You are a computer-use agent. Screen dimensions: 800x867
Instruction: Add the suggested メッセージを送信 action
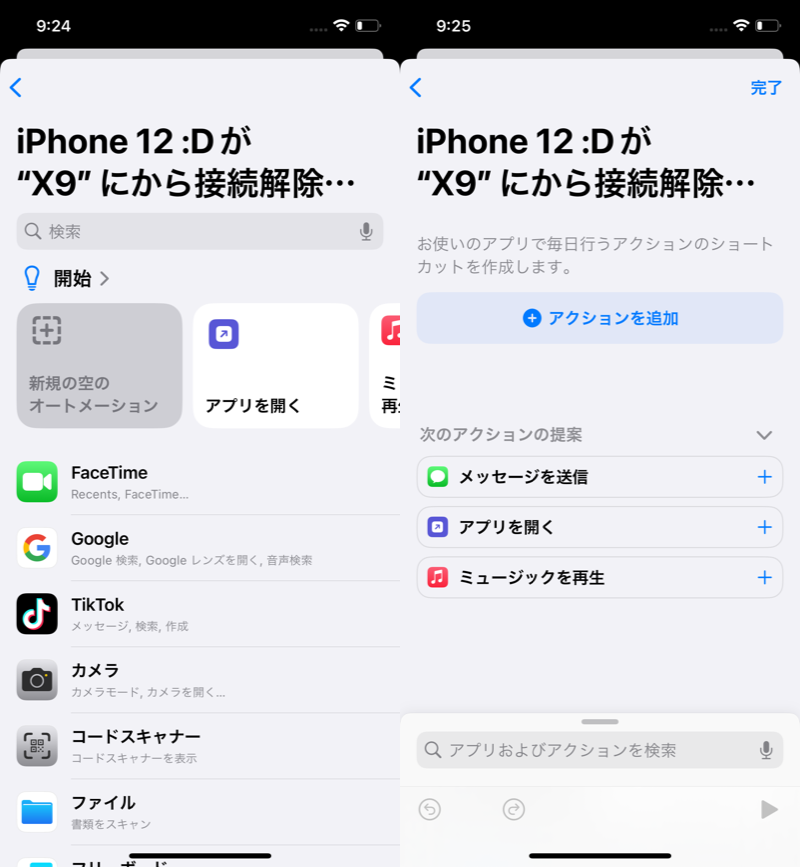click(764, 477)
